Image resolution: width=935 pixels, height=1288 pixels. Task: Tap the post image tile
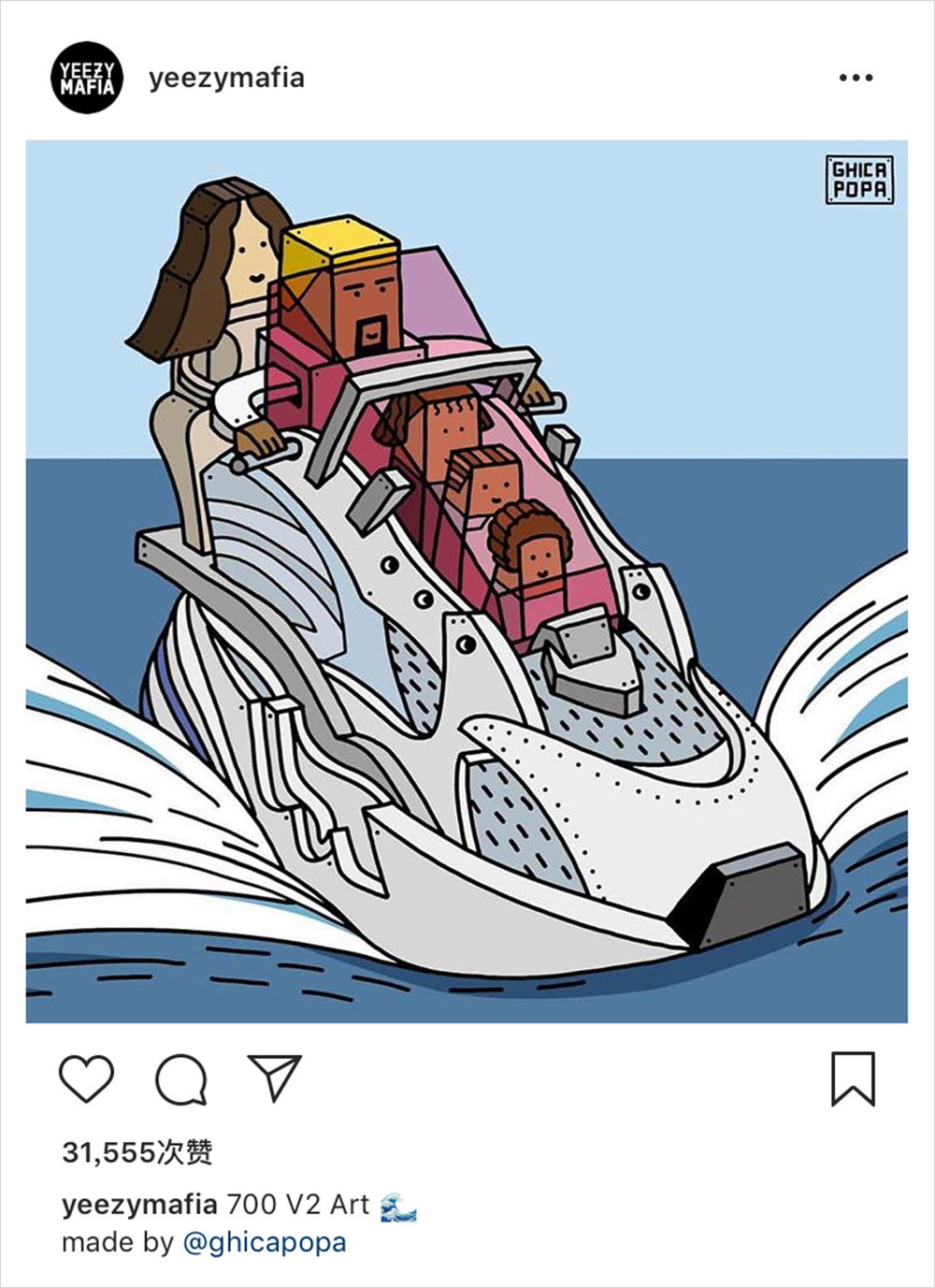[467, 581]
